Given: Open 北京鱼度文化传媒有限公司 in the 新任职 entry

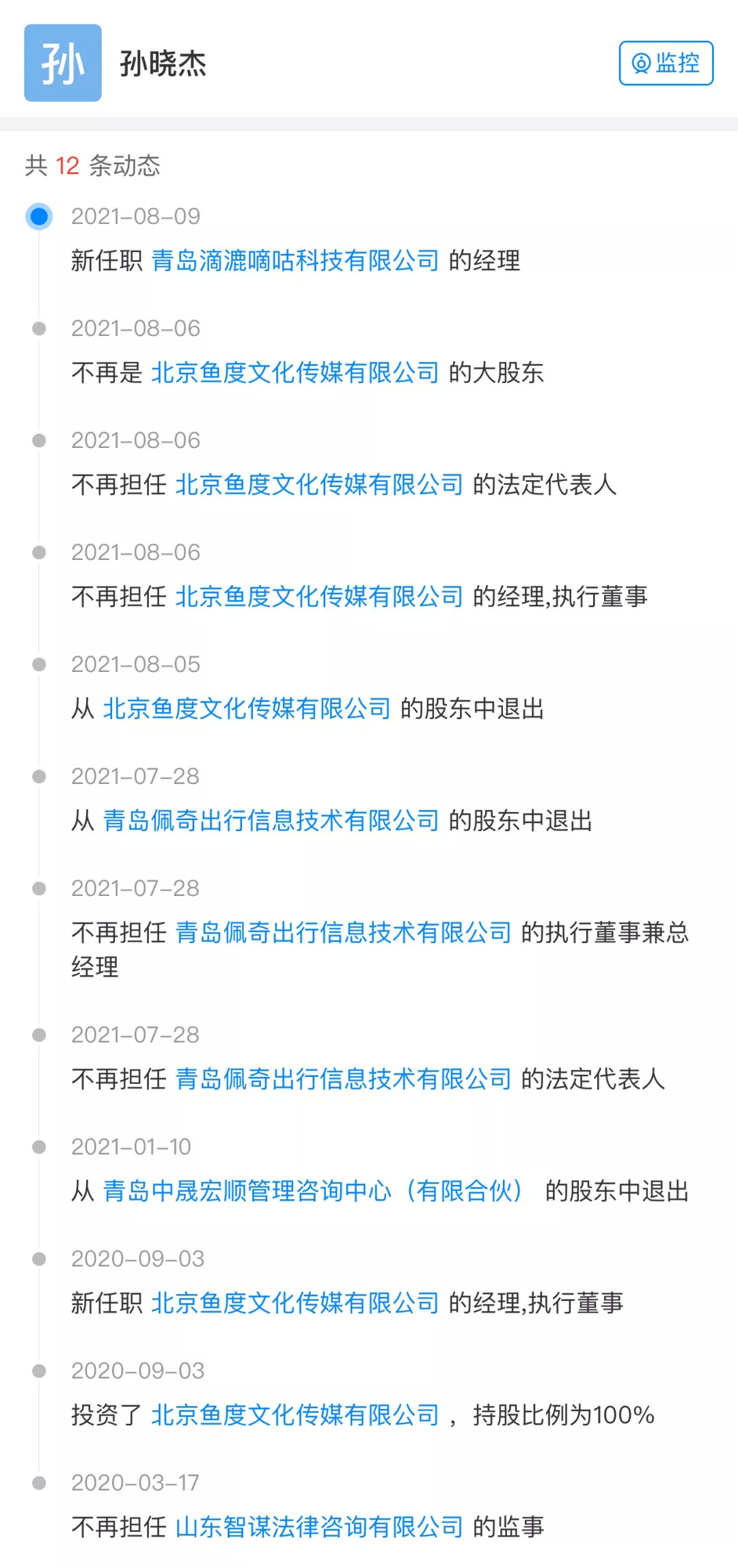Looking at the screenshot, I should [295, 1303].
